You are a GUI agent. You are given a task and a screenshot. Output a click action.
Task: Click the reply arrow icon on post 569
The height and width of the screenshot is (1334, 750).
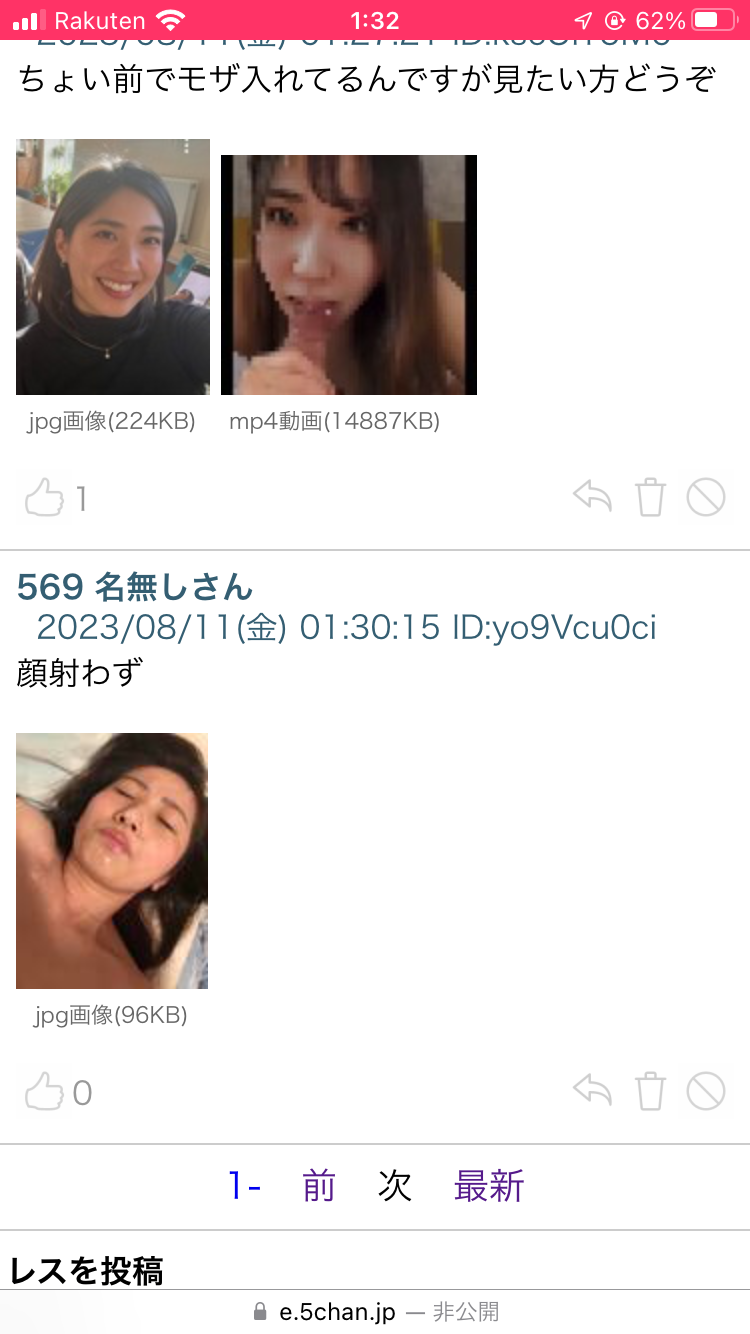click(x=594, y=1092)
